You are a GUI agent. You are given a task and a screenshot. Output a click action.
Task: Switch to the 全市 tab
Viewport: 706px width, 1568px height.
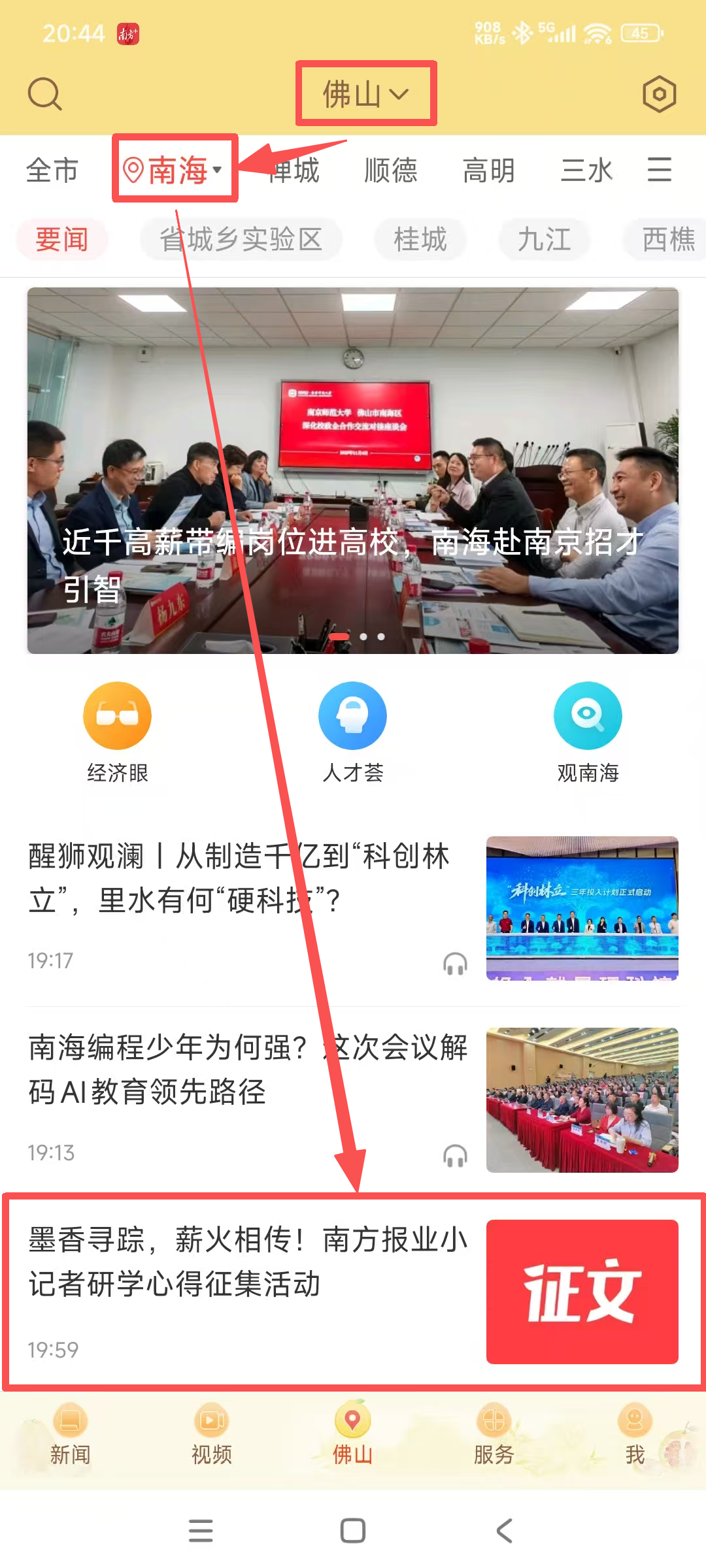(52, 171)
